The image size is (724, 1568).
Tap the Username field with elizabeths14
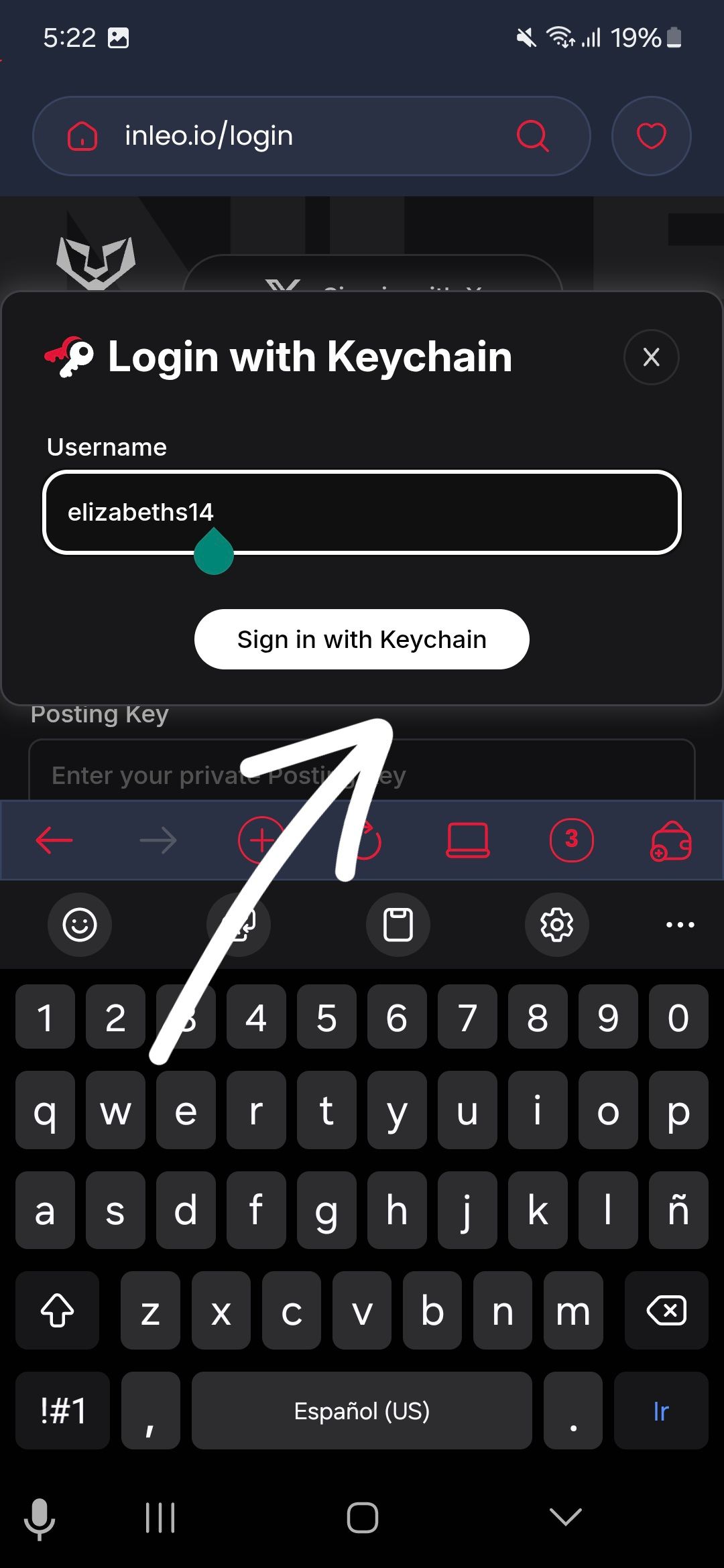click(x=362, y=513)
